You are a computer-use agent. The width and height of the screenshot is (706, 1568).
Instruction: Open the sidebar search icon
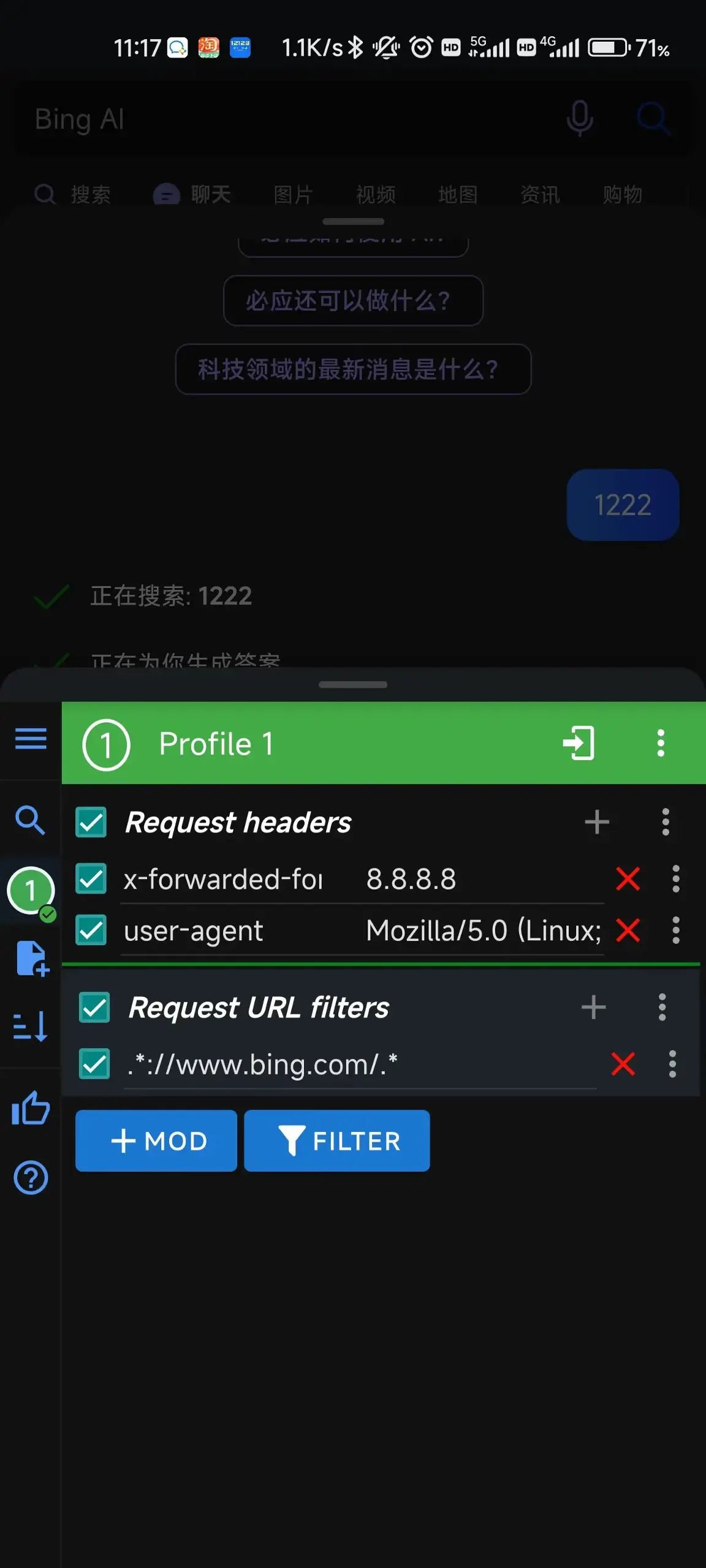[31, 821]
